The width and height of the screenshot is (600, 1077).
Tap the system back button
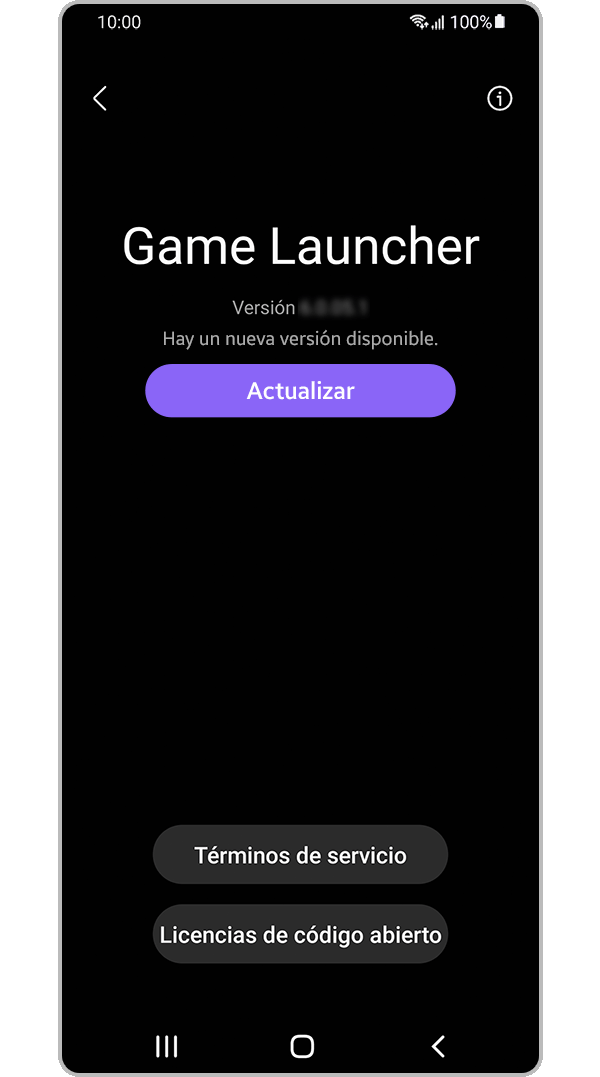point(437,1046)
